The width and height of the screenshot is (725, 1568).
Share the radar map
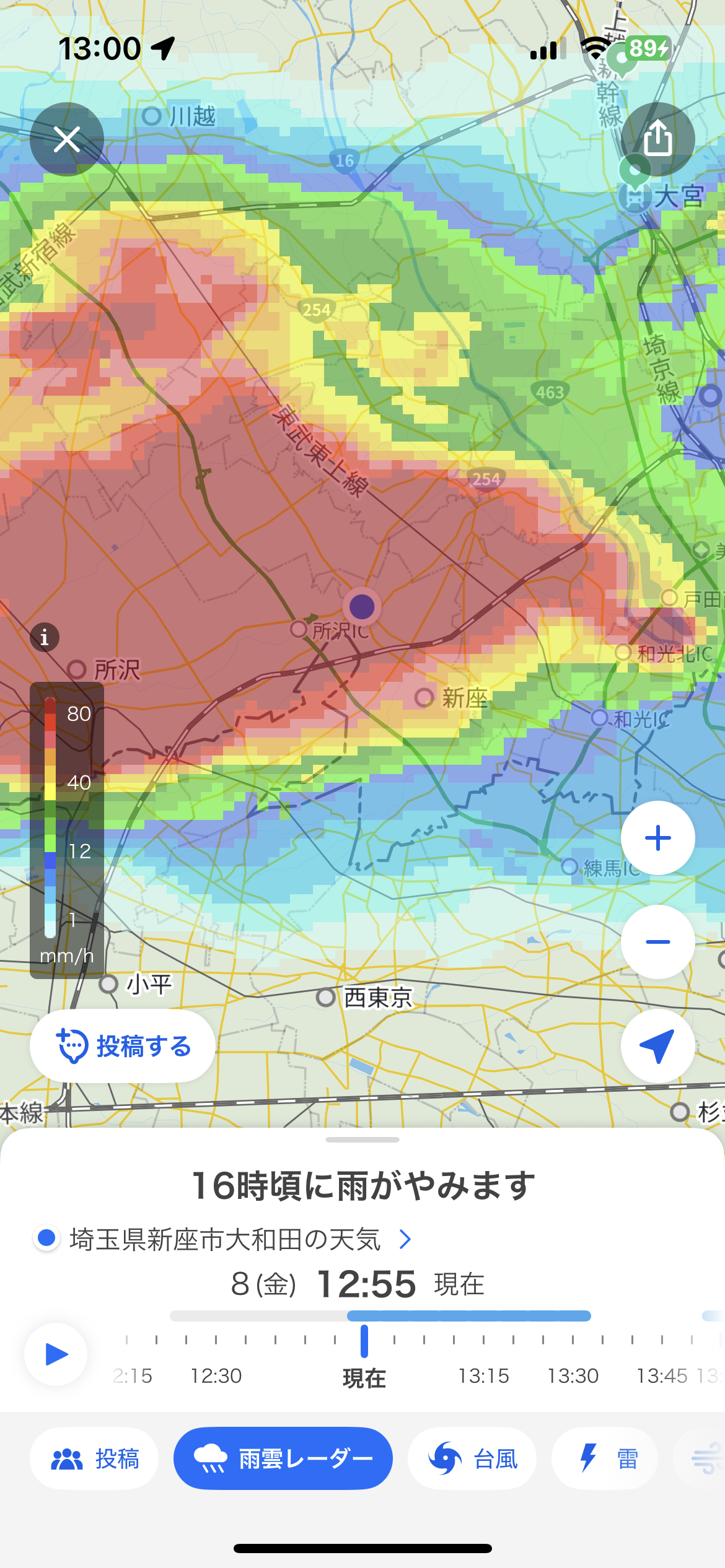pyautogui.click(x=657, y=139)
